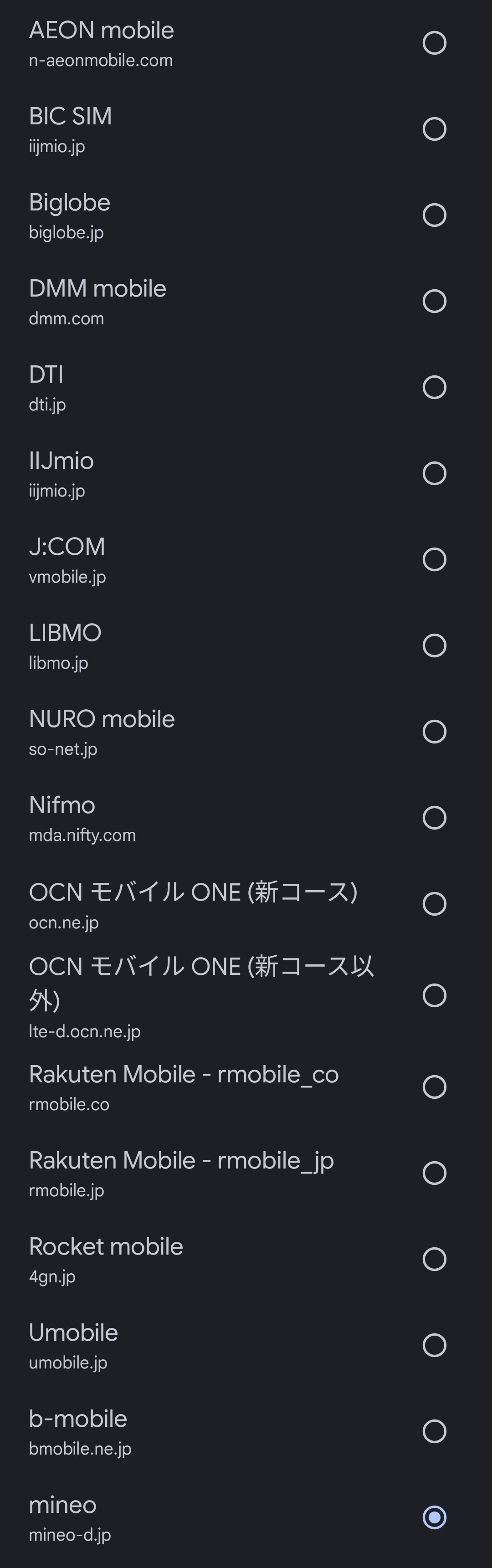Select J:COM vmobile.jp APN
Image resolution: width=492 pixels, height=1568 pixels.
tap(434, 559)
